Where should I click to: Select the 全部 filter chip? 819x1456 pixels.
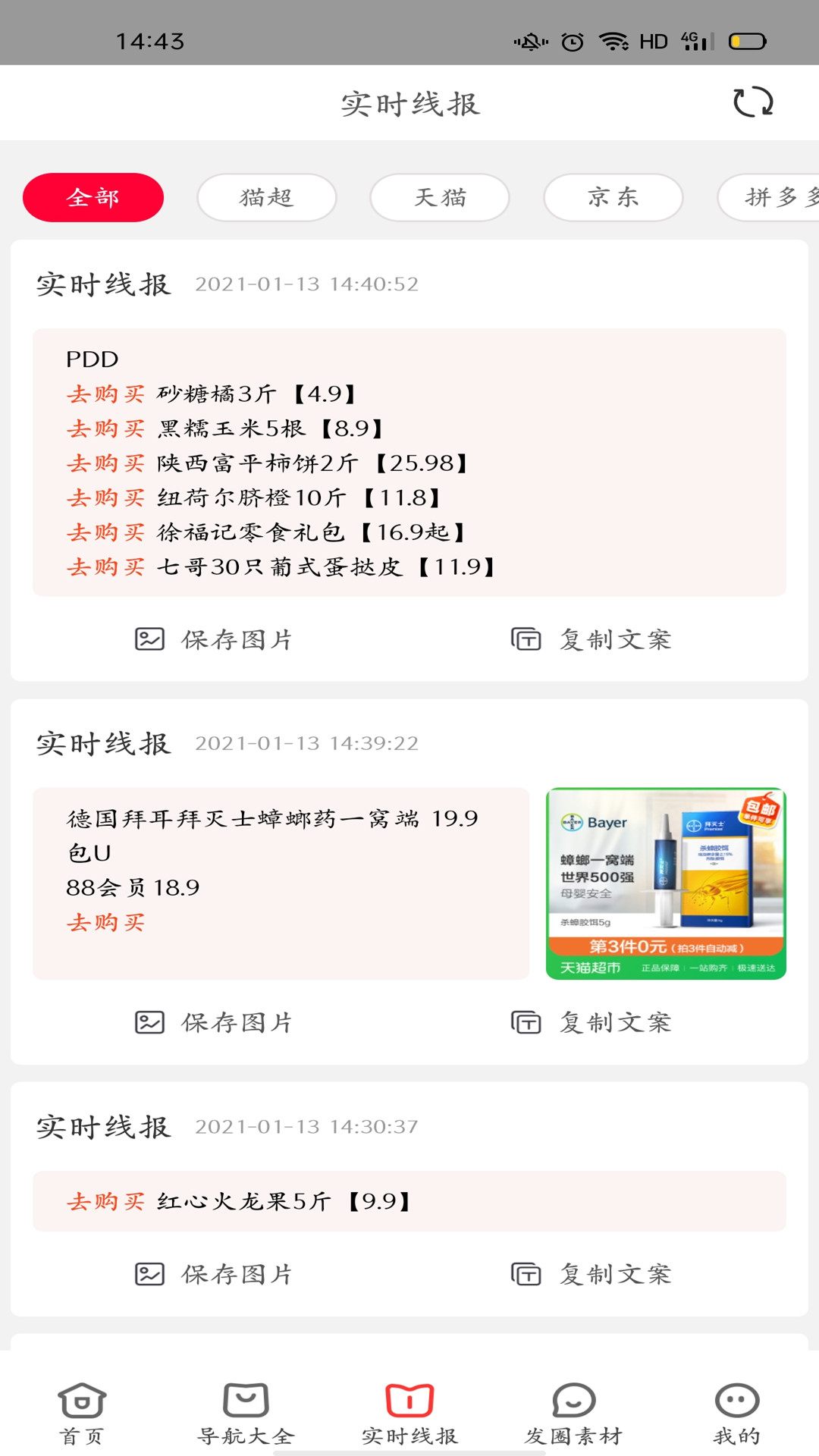click(93, 198)
